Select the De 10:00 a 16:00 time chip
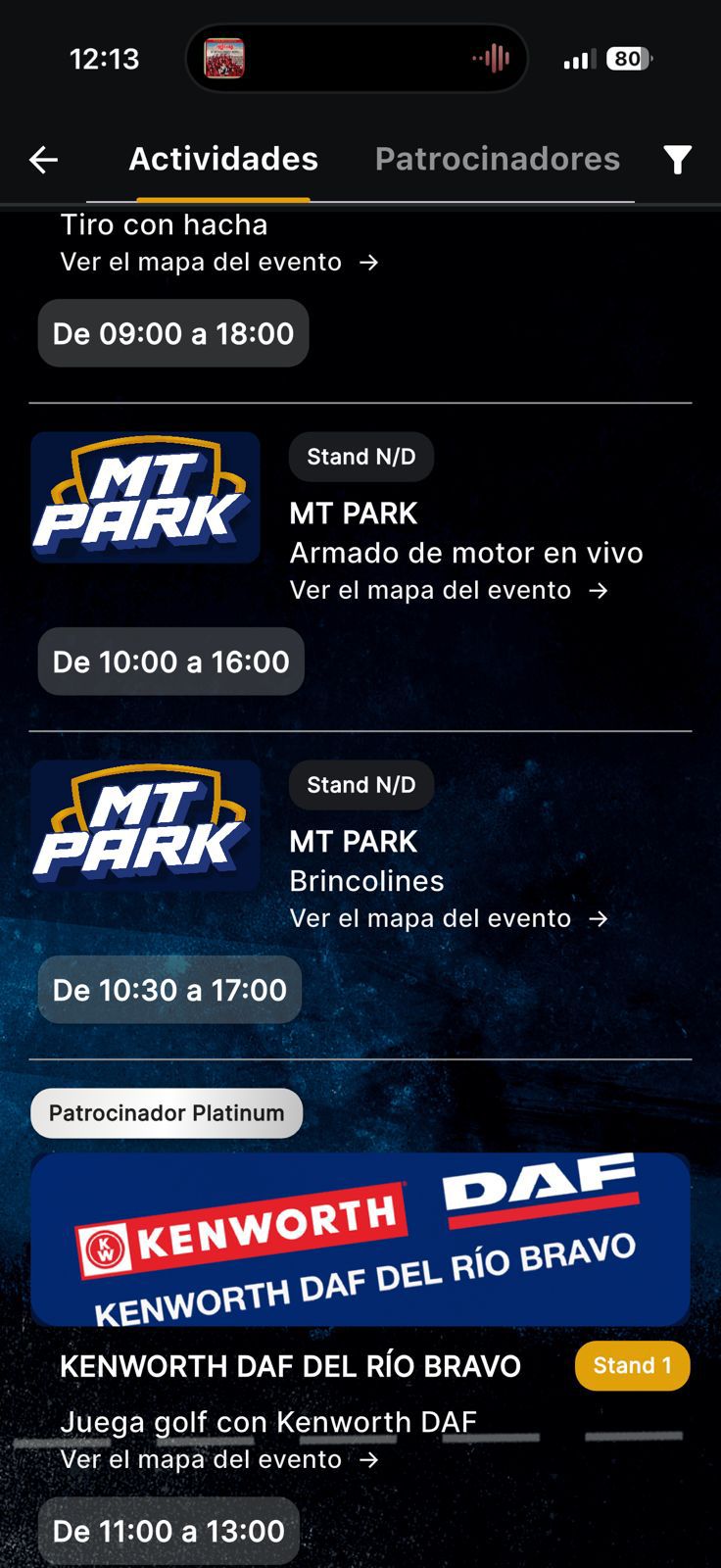The image size is (721, 1568). tap(170, 661)
